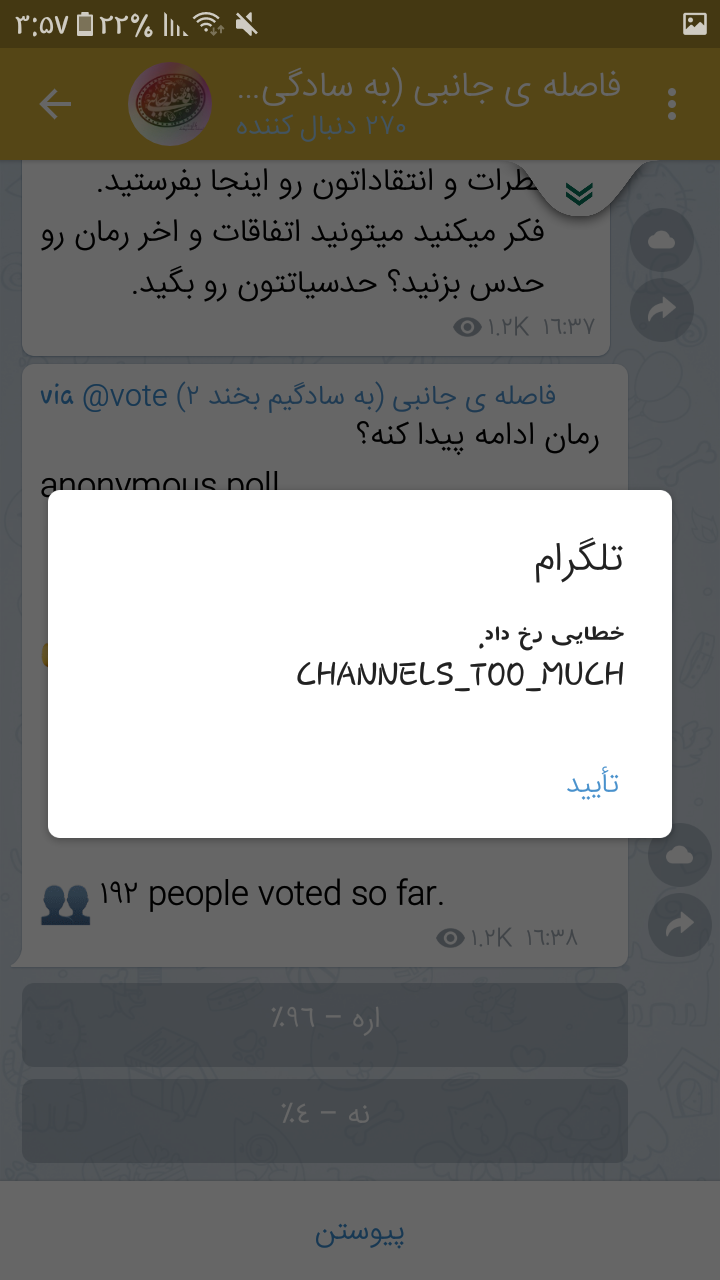Screen dimensions: 720x1280
Task: Tap the back arrow in the header
Action: [x=55, y=104]
